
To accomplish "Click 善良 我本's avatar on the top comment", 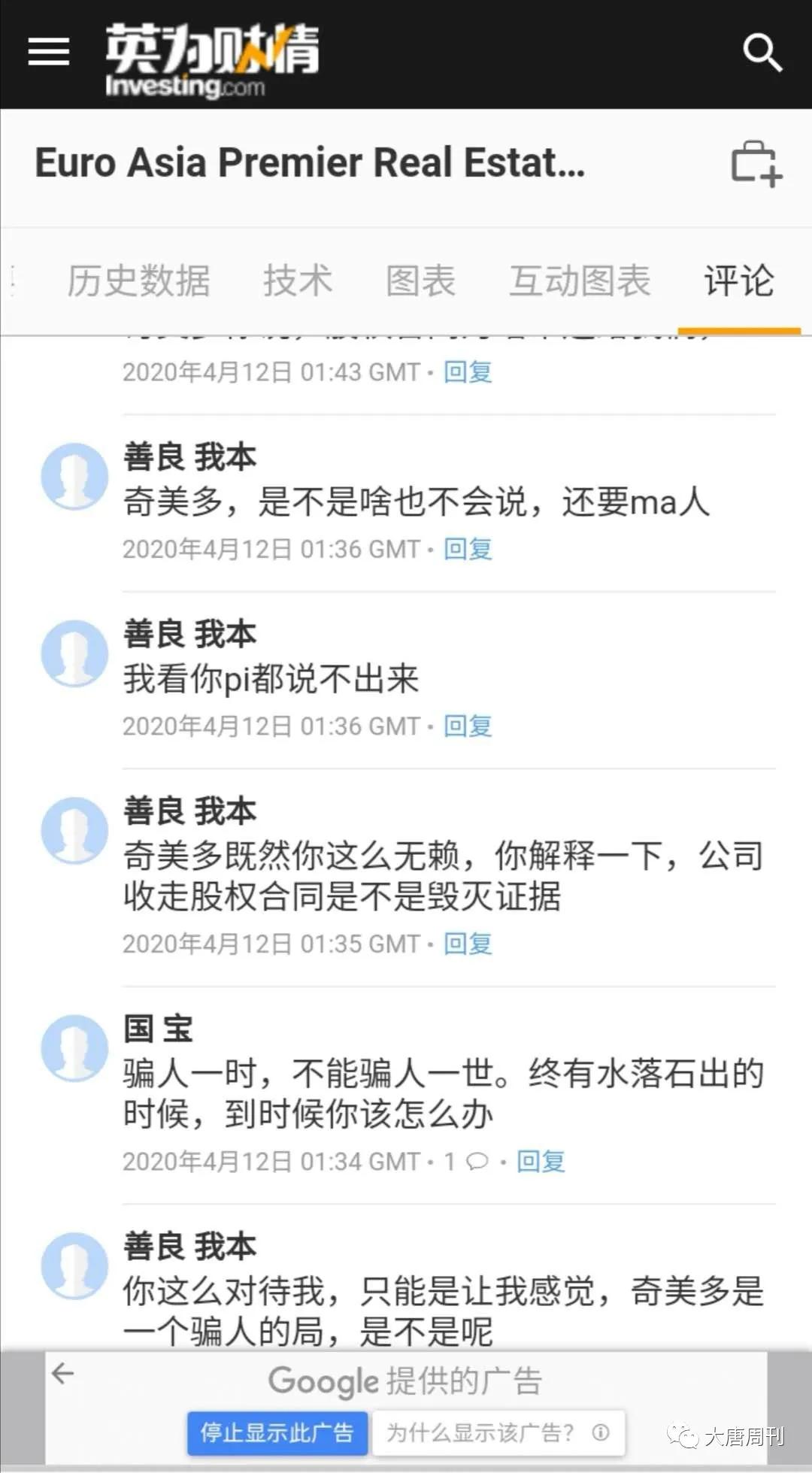I will coord(75,476).
